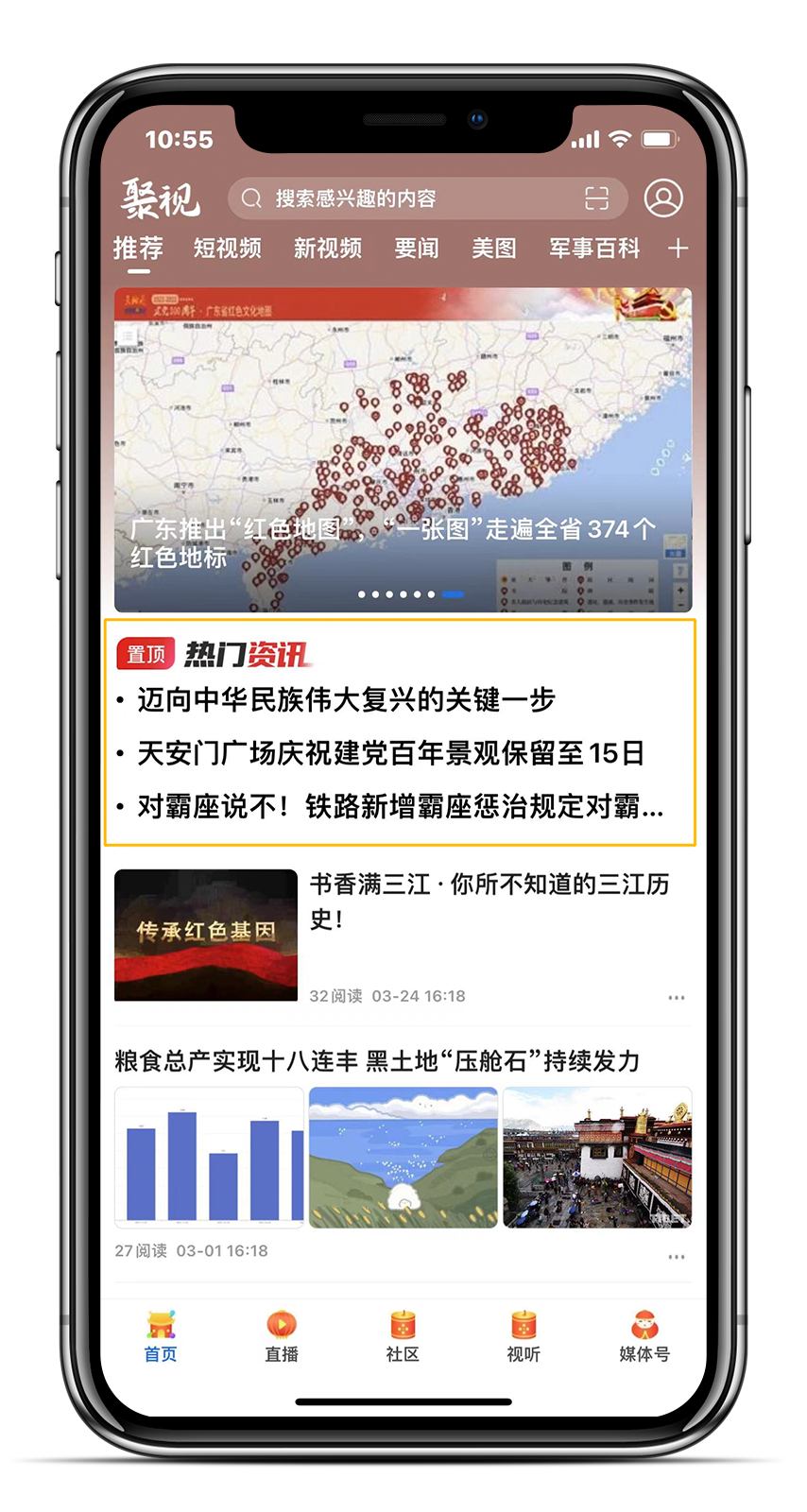Open the 广东推出红色地图 banner
The image size is (807, 1512).
tap(403, 449)
